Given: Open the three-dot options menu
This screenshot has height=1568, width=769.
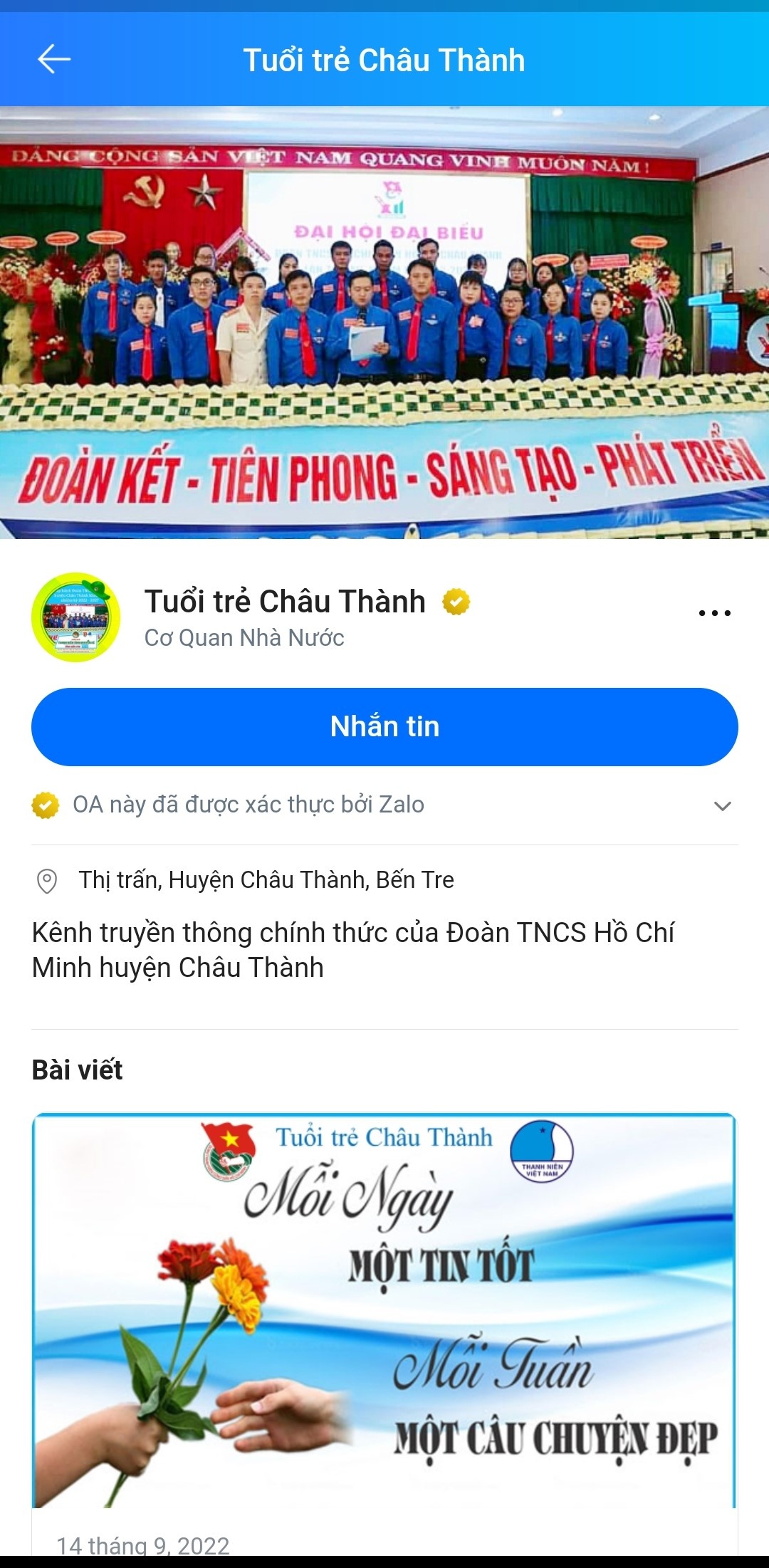Looking at the screenshot, I should [x=716, y=611].
